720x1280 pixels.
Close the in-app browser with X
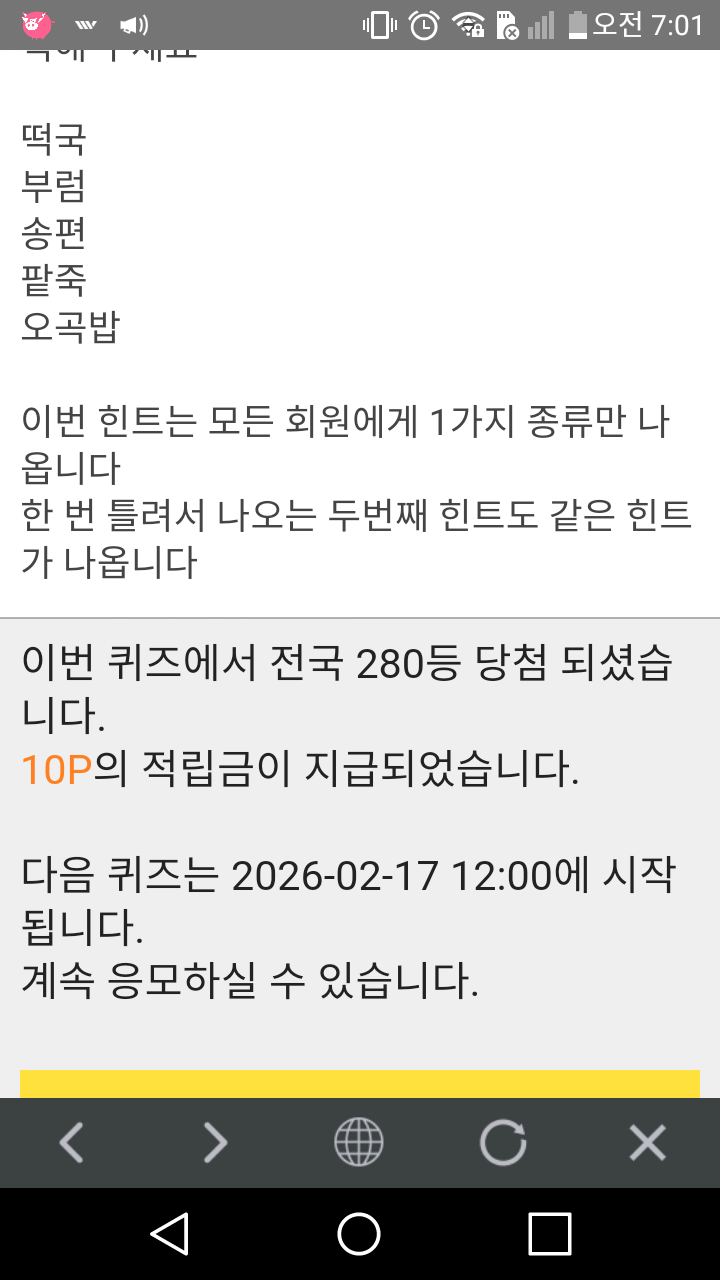tap(647, 1142)
